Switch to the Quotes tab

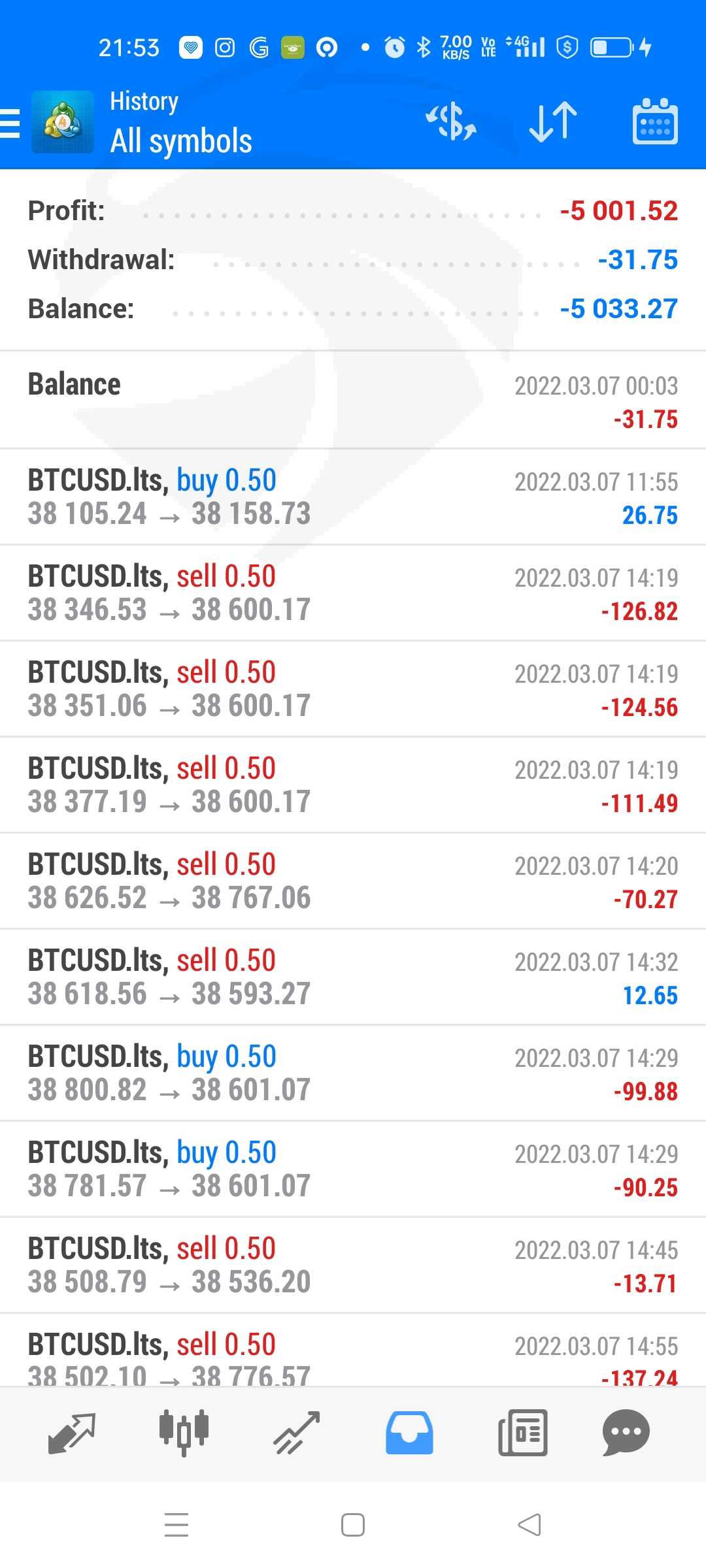click(x=72, y=1433)
